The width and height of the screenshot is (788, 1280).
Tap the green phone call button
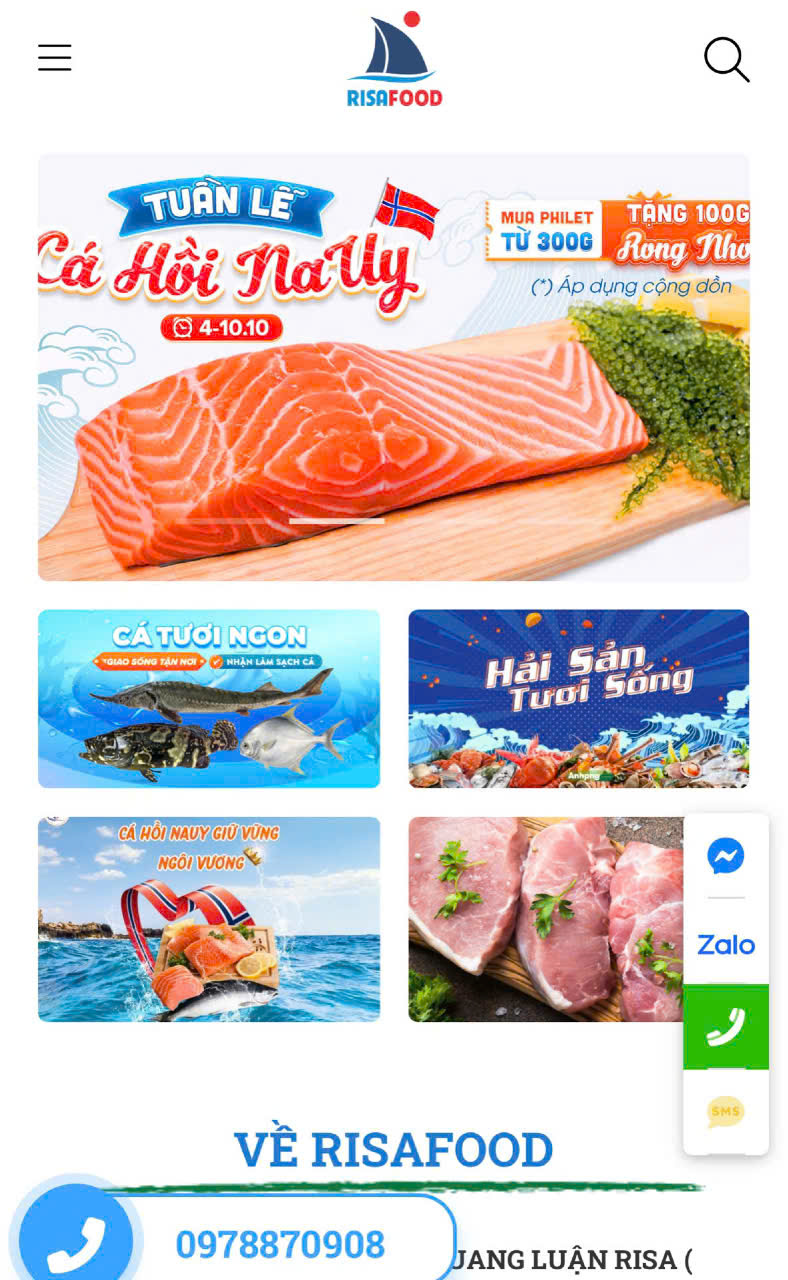click(726, 1027)
